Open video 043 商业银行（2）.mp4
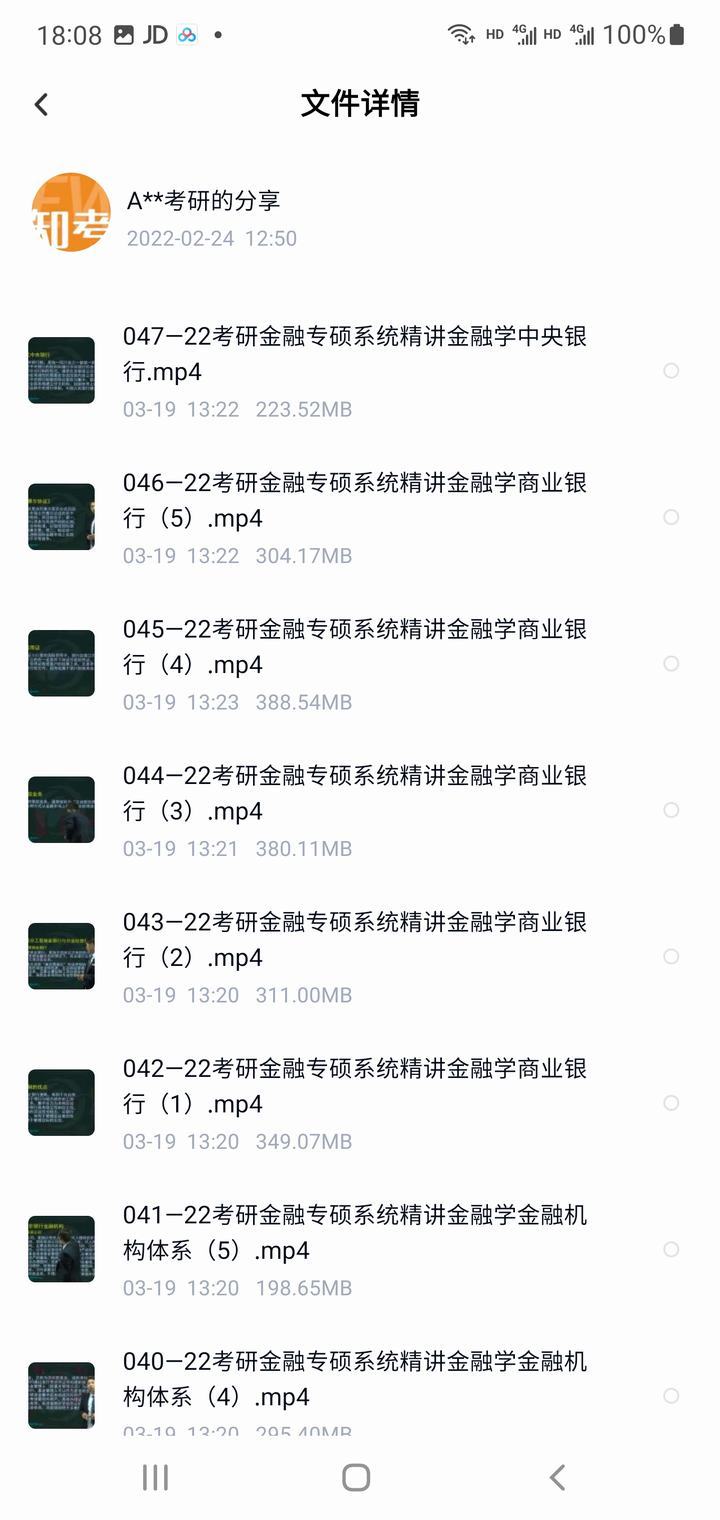The height and width of the screenshot is (1520, 720). (x=354, y=940)
